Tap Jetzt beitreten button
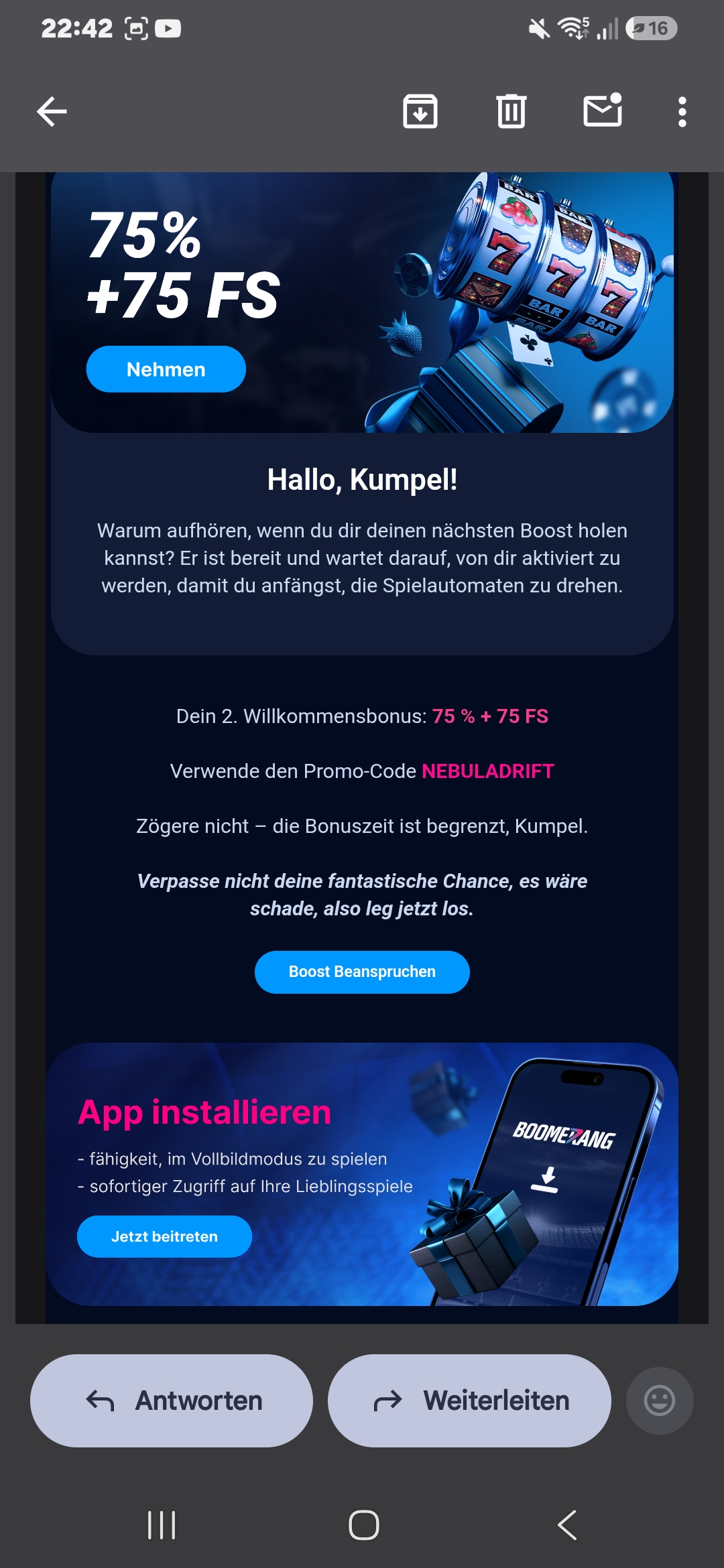Screen dimensions: 724x1568 164,1236
